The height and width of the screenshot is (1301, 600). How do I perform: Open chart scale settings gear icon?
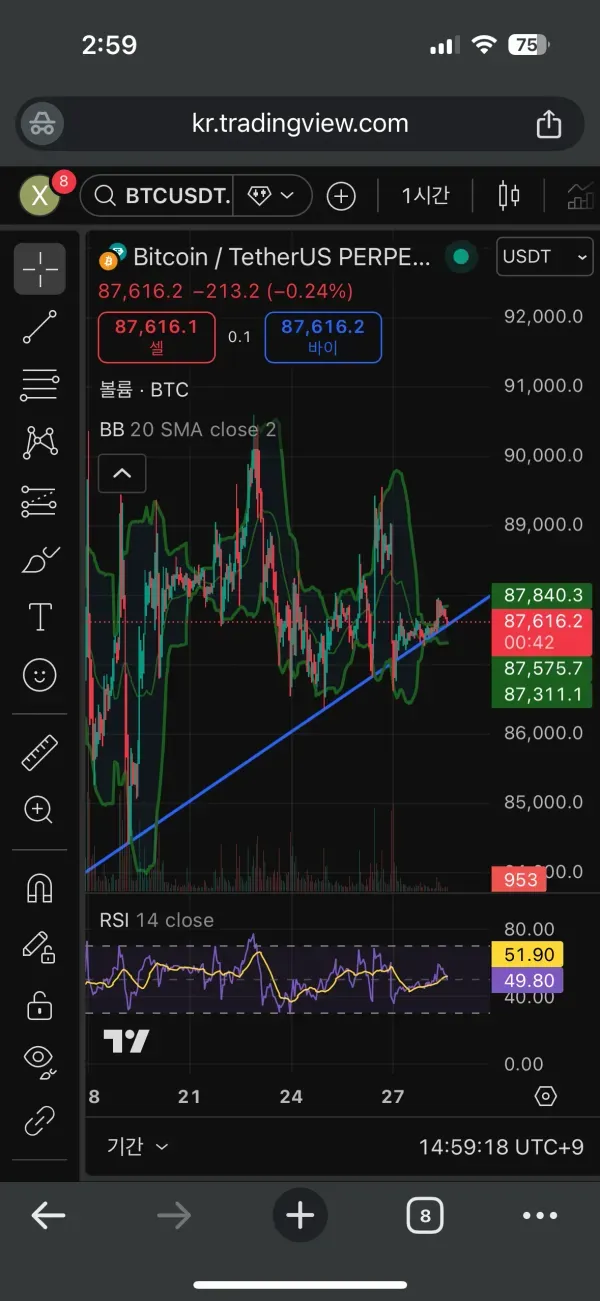point(545,1096)
